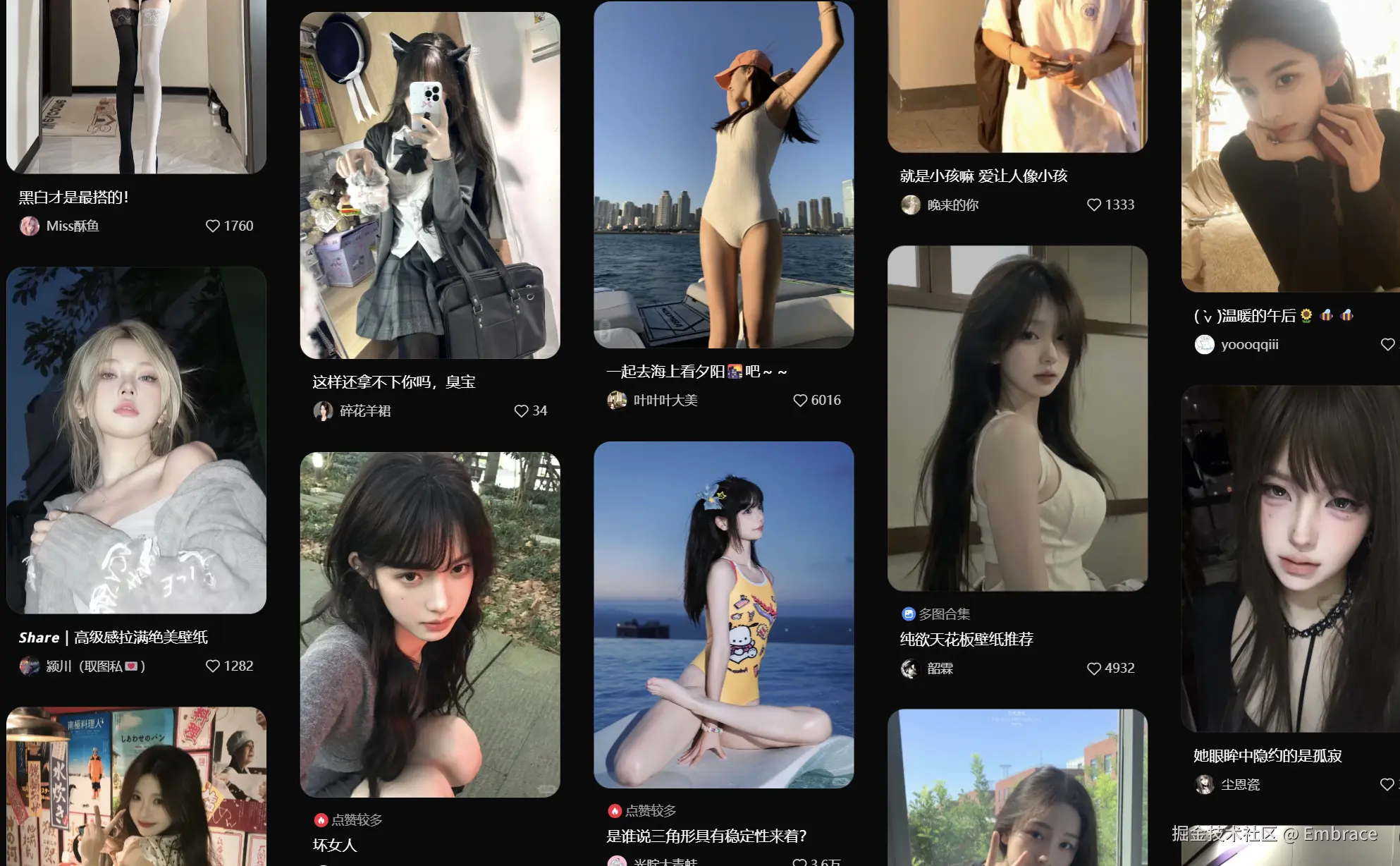1400x866 pixels.
Task: Open the 这样还拿不下你吗 post image
Action: (429, 185)
